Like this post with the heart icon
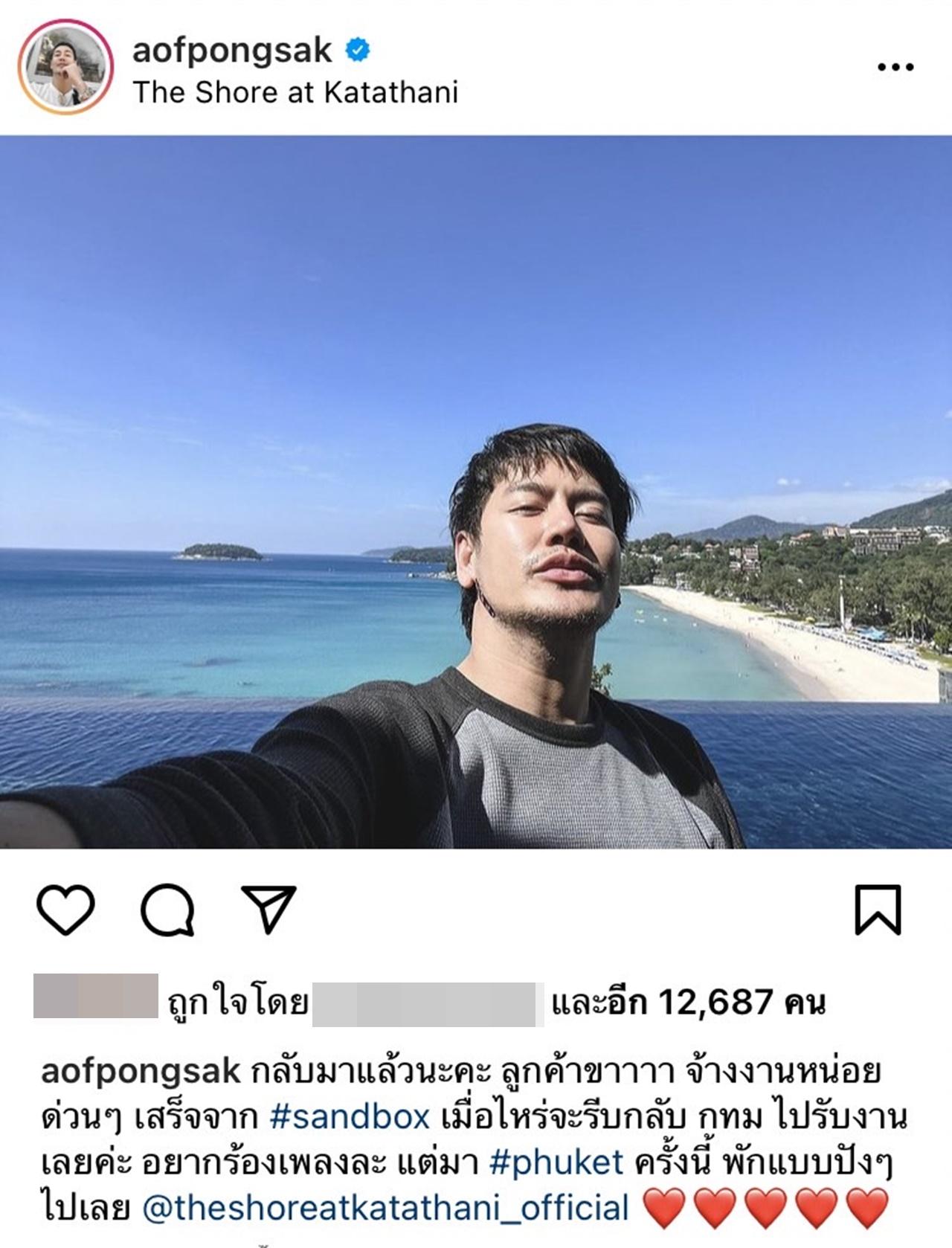The width and height of the screenshot is (952, 1248). tap(66, 910)
